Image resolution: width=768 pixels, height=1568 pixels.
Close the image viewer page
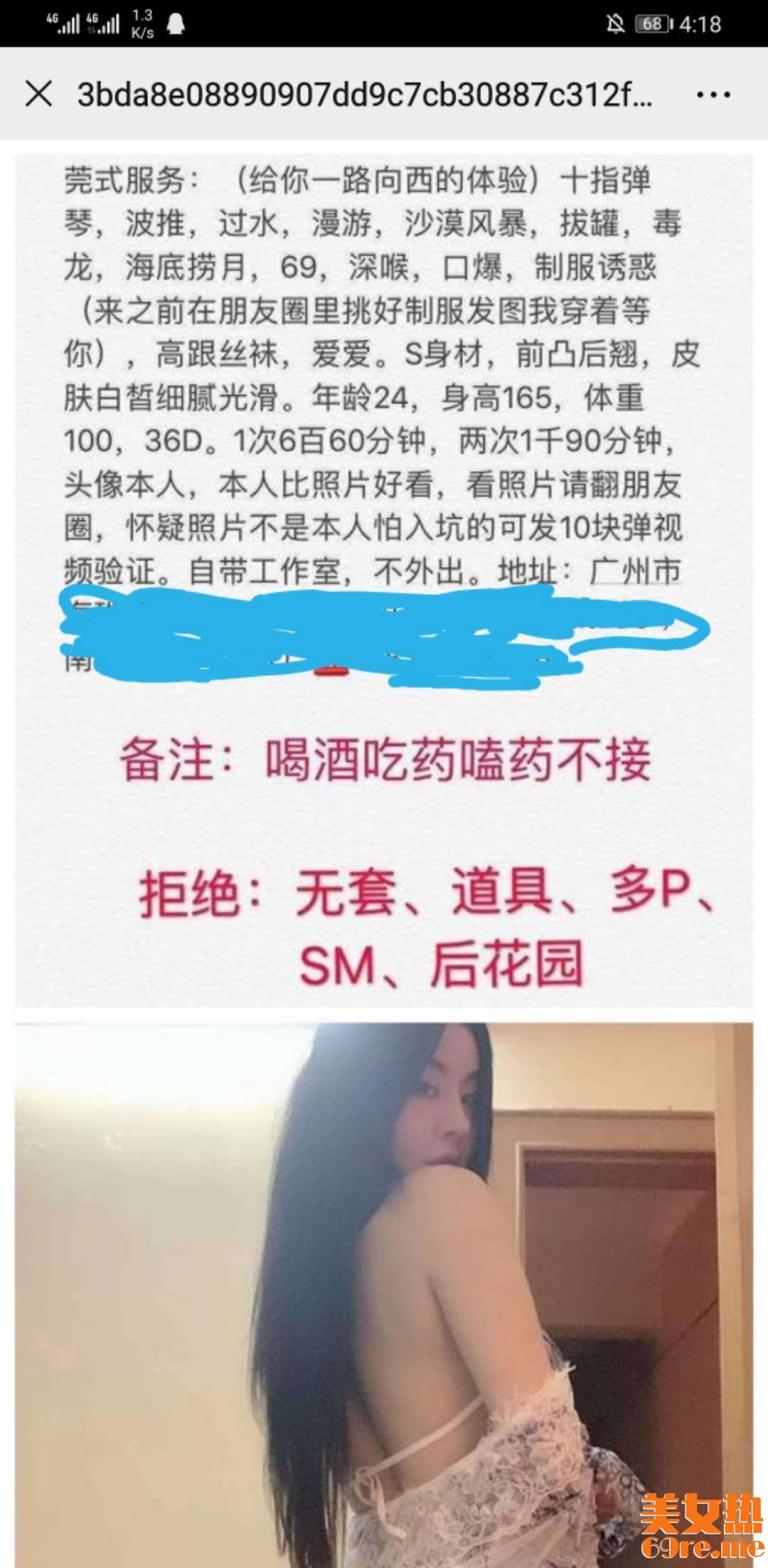click(x=38, y=93)
